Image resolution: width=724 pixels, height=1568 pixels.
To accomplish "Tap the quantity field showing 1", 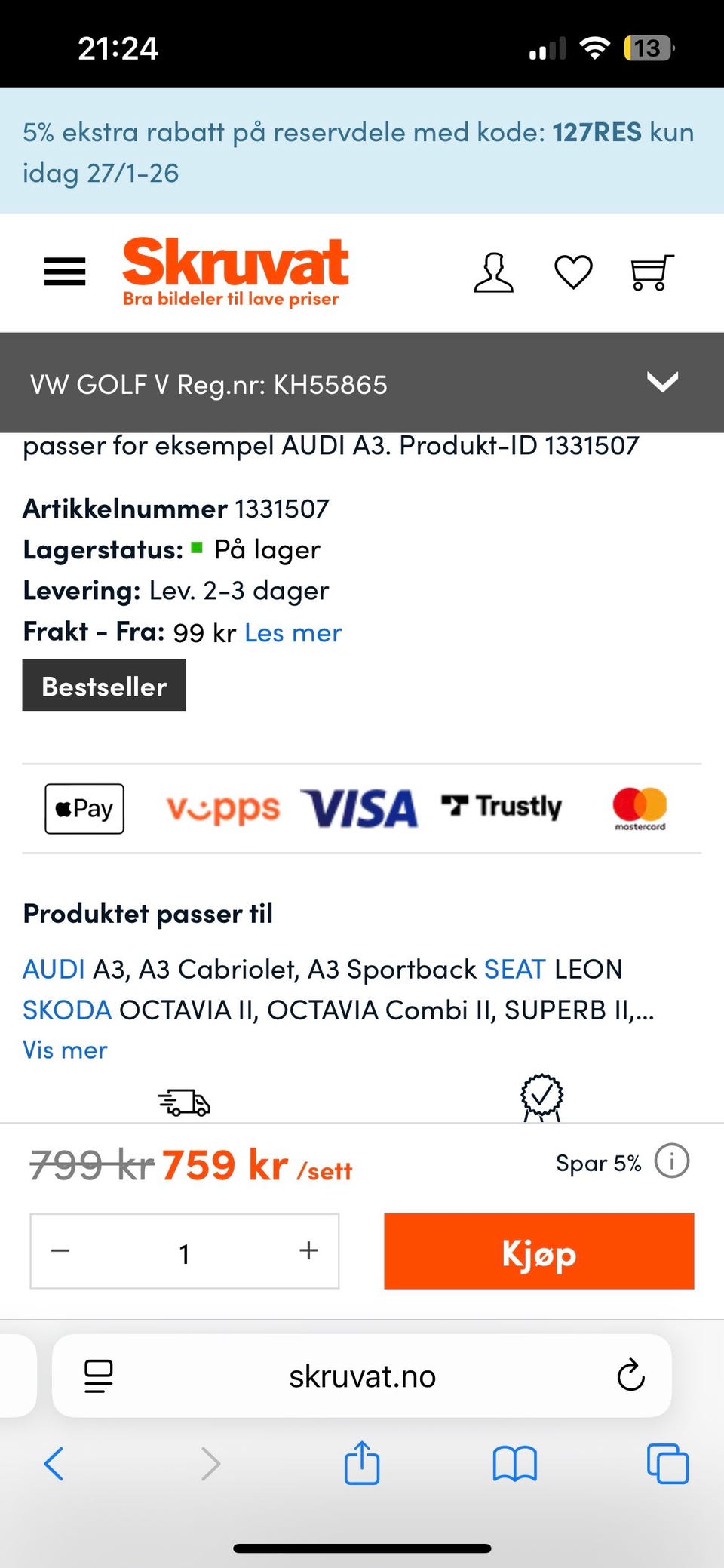I will (x=184, y=1253).
